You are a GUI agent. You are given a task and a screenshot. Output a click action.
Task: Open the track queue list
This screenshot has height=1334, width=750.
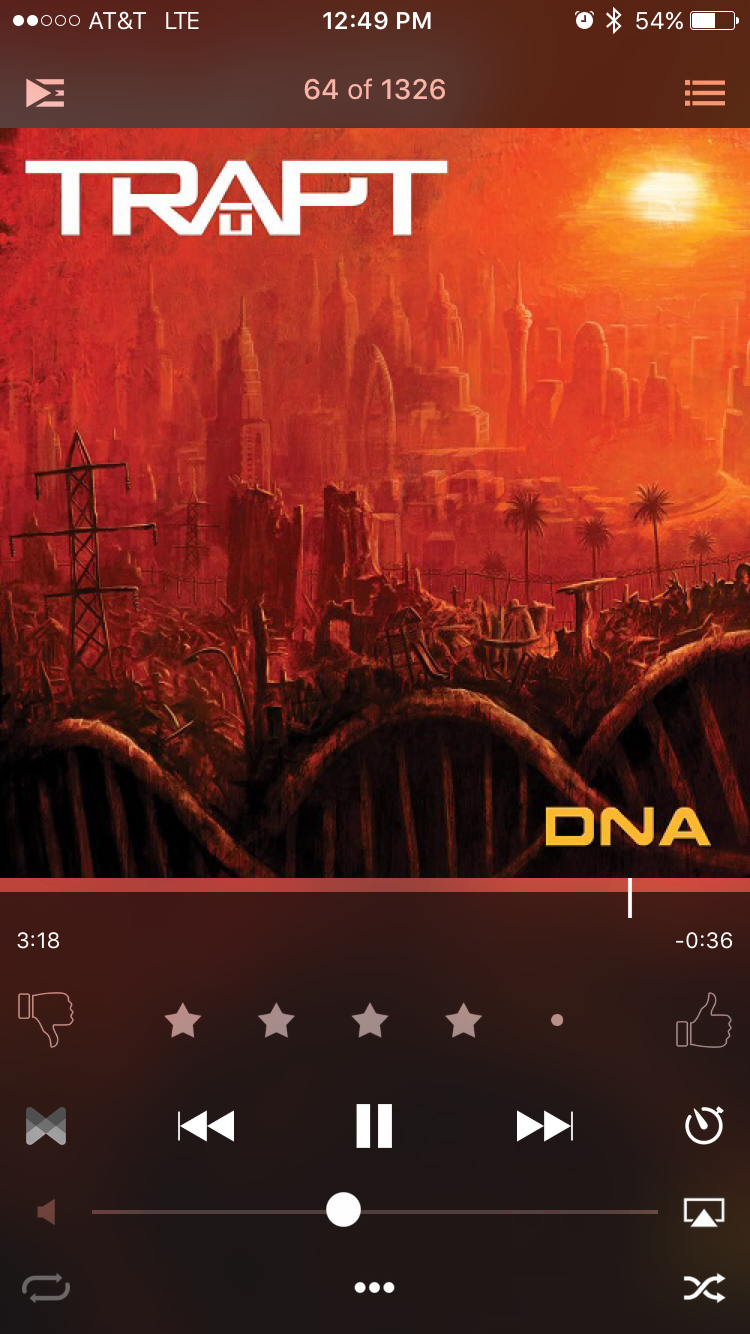click(x=704, y=92)
